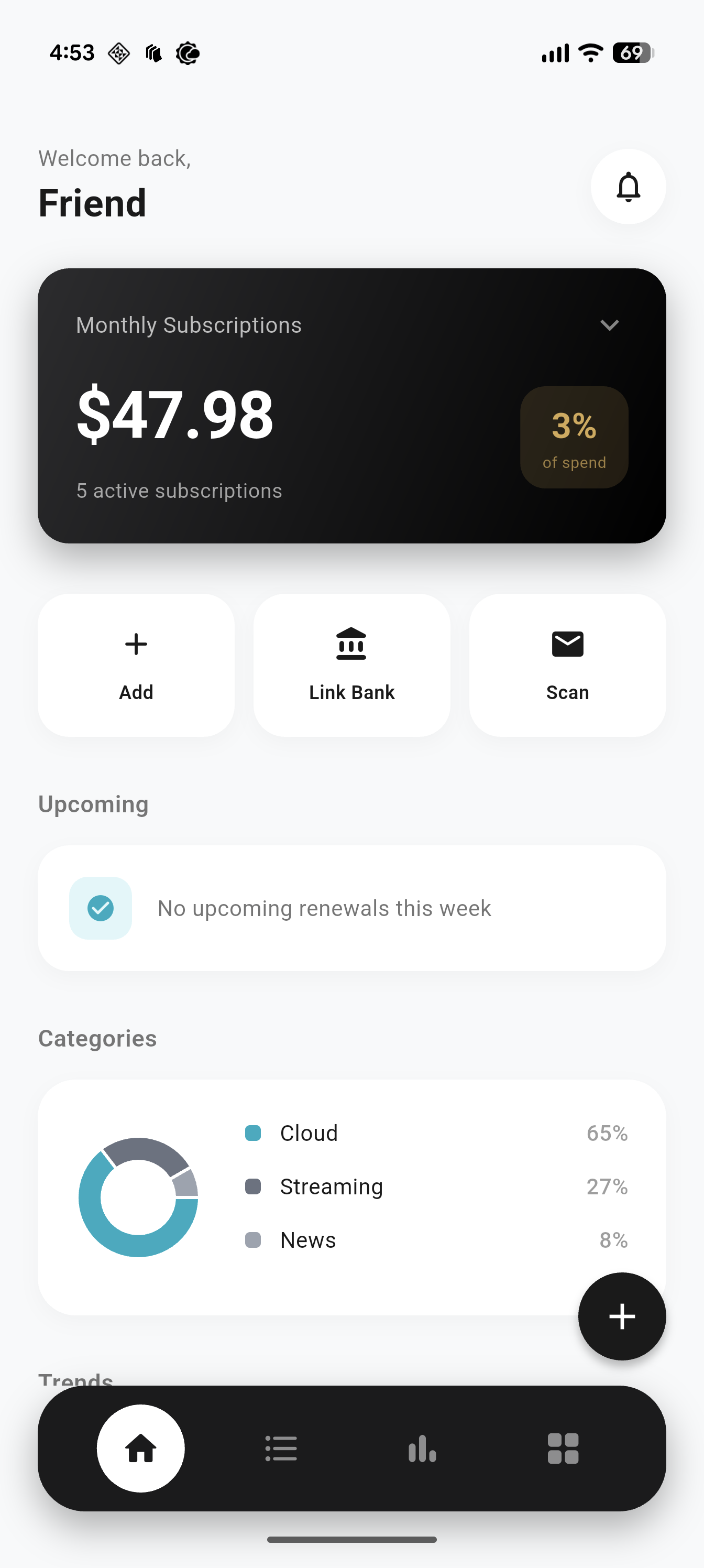Open notifications via the bell icon
The height and width of the screenshot is (1568, 704).
pos(628,188)
